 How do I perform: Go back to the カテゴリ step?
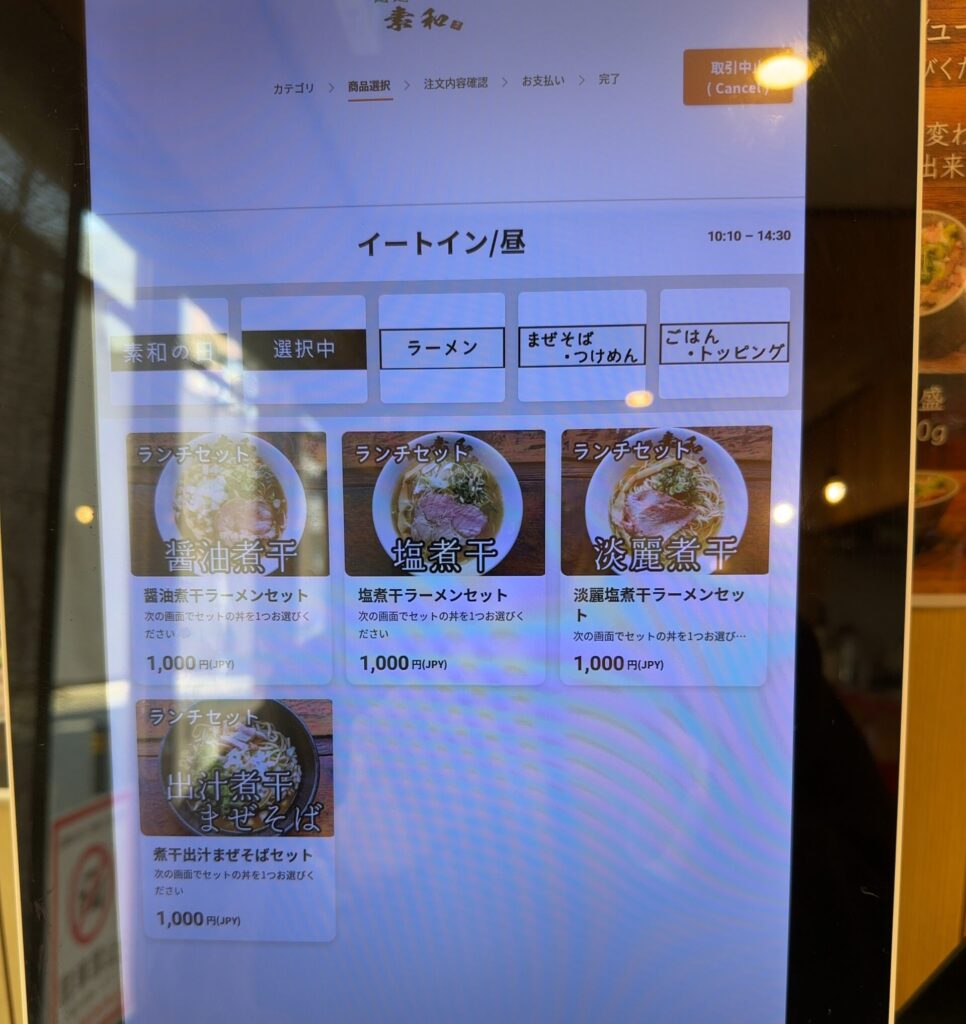point(293,88)
